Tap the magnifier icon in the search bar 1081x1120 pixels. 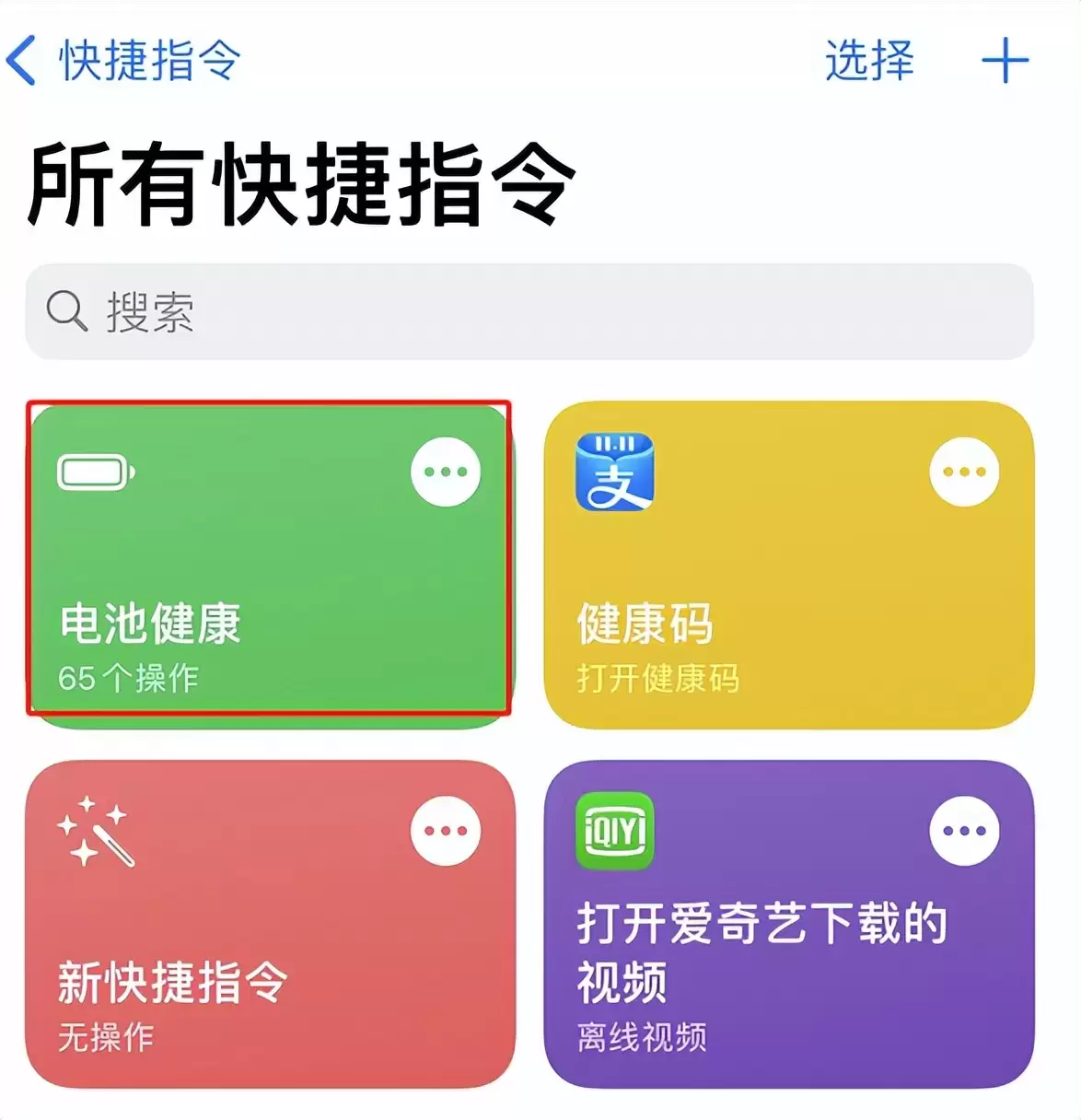(x=65, y=311)
